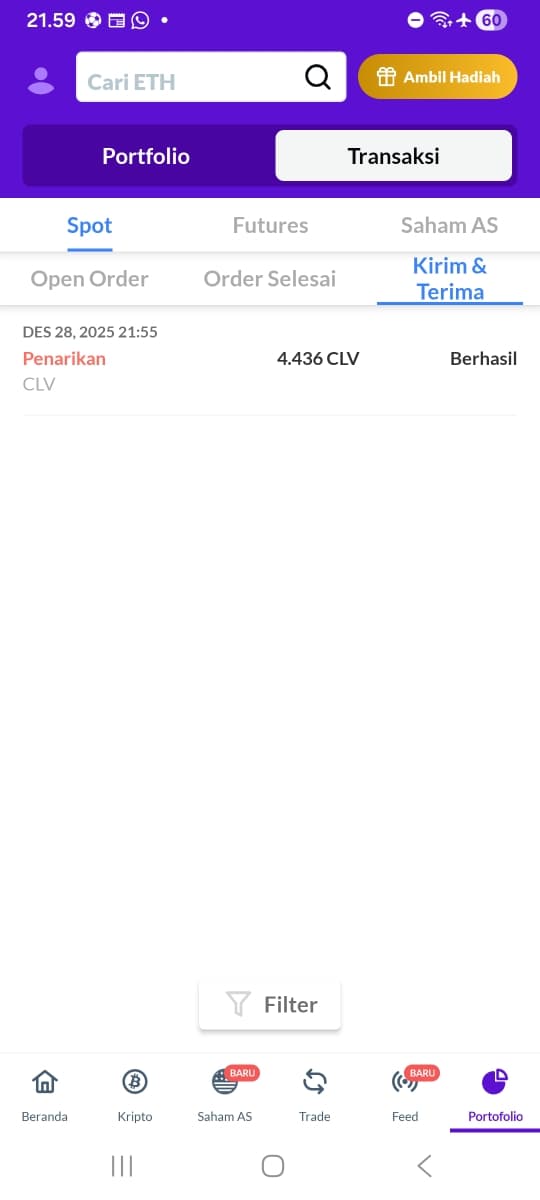Viewport: 540px width, 1200px height.
Task: View Order Selesai tab
Action: click(270, 279)
